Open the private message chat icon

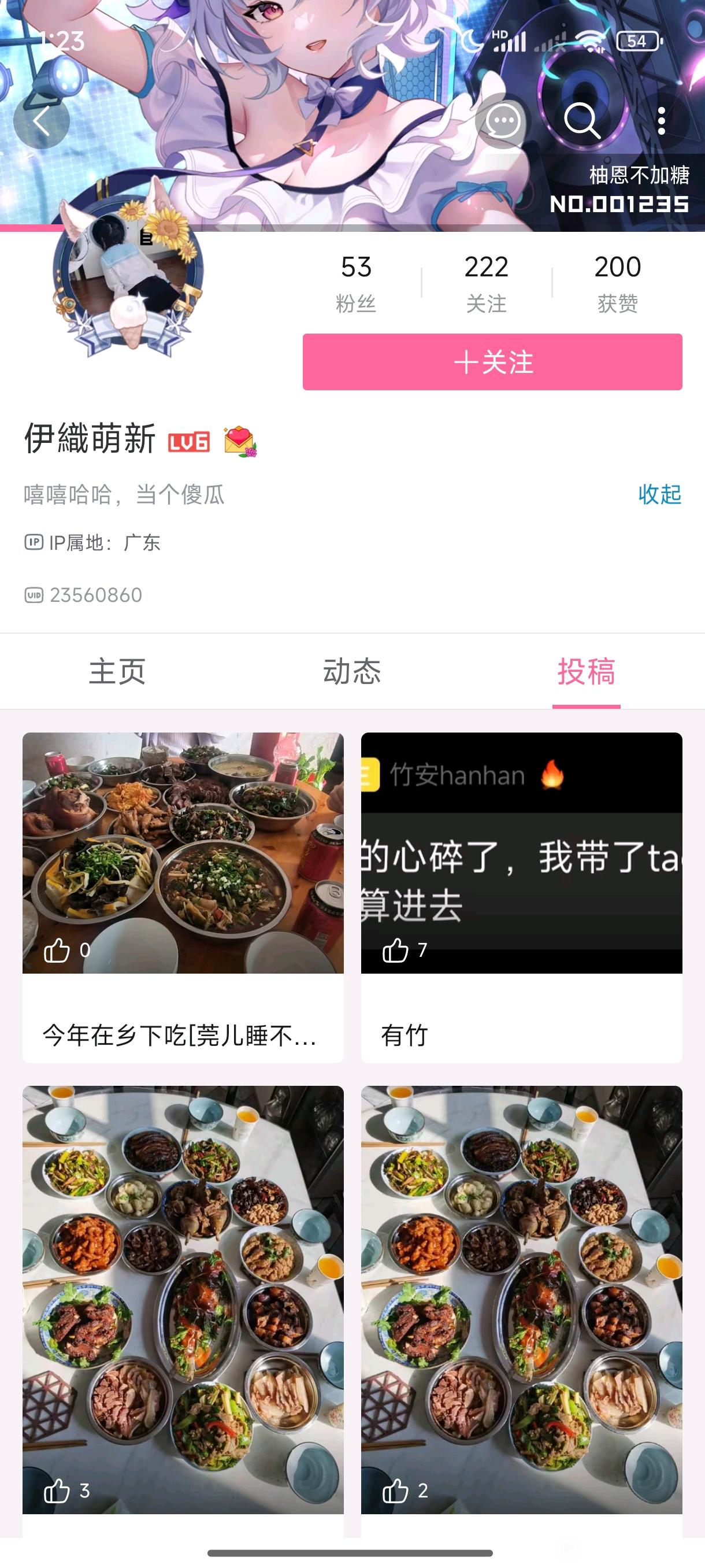tap(502, 120)
